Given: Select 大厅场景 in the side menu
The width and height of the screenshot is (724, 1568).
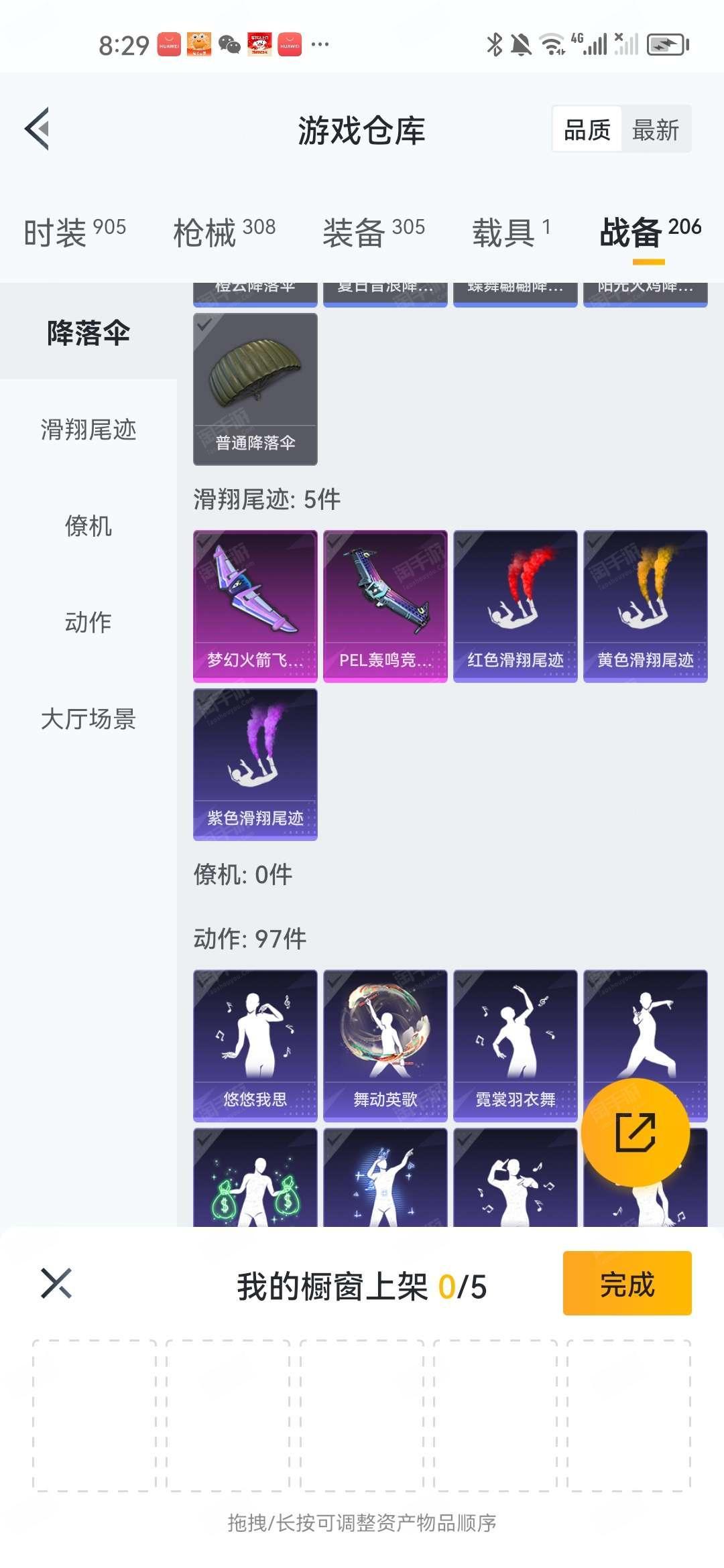Looking at the screenshot, I should (88, 718).
